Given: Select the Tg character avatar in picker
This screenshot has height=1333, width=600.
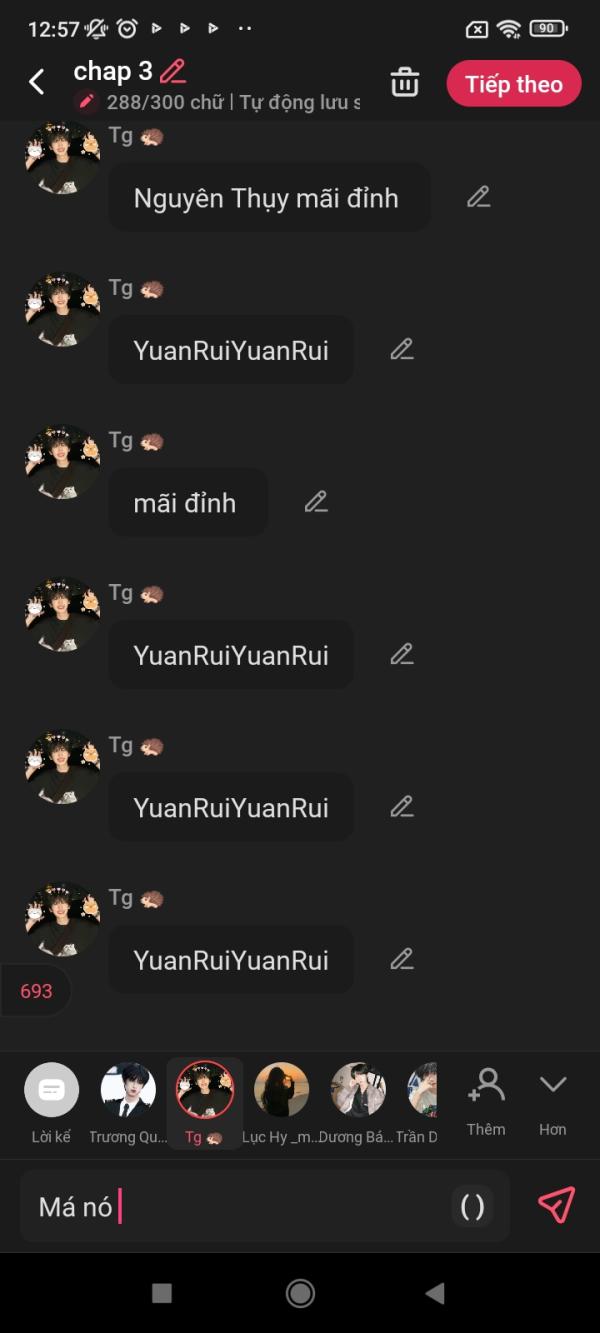Looking at the screenshot, I should tap(205, 1099).
